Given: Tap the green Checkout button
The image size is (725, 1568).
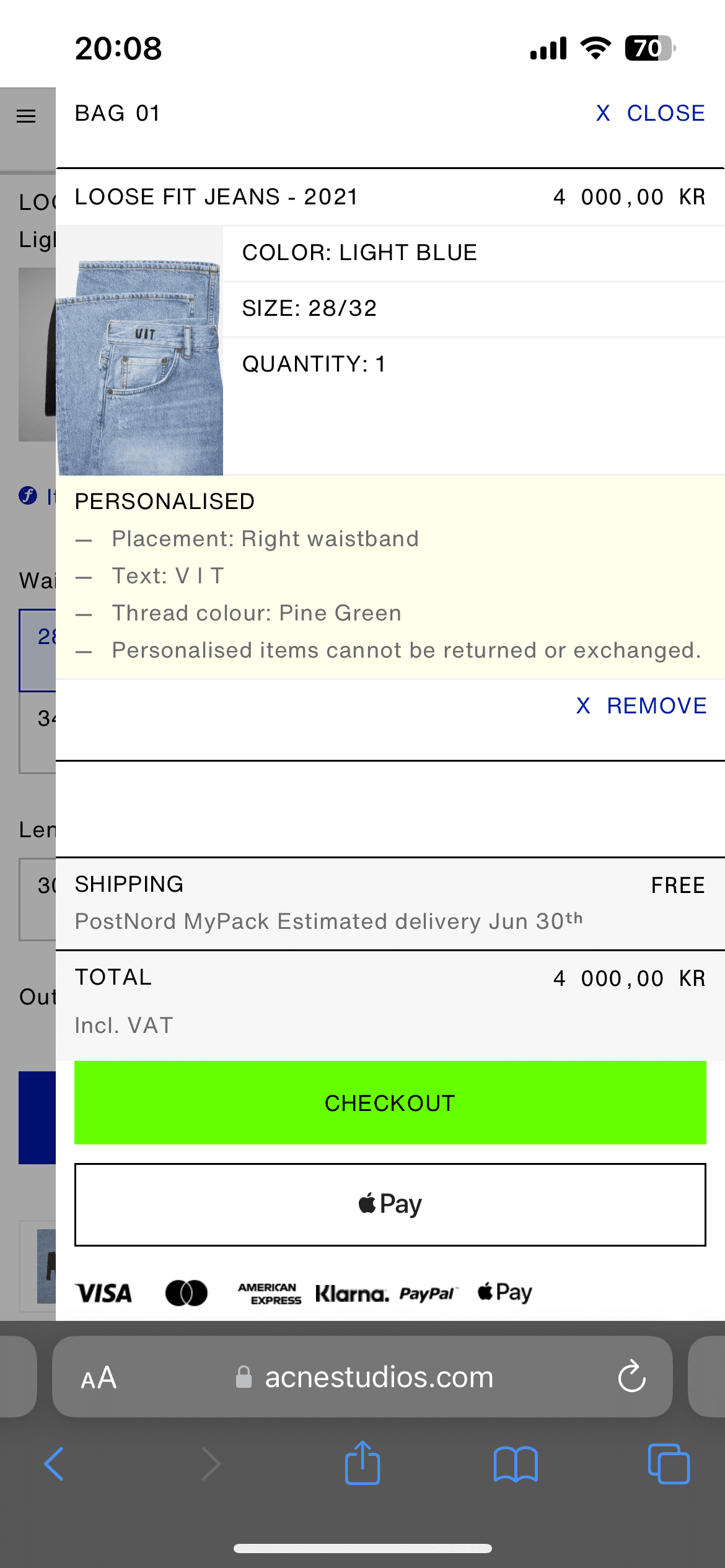Looking at the screenshot, I should click(x=390, y=1103).
